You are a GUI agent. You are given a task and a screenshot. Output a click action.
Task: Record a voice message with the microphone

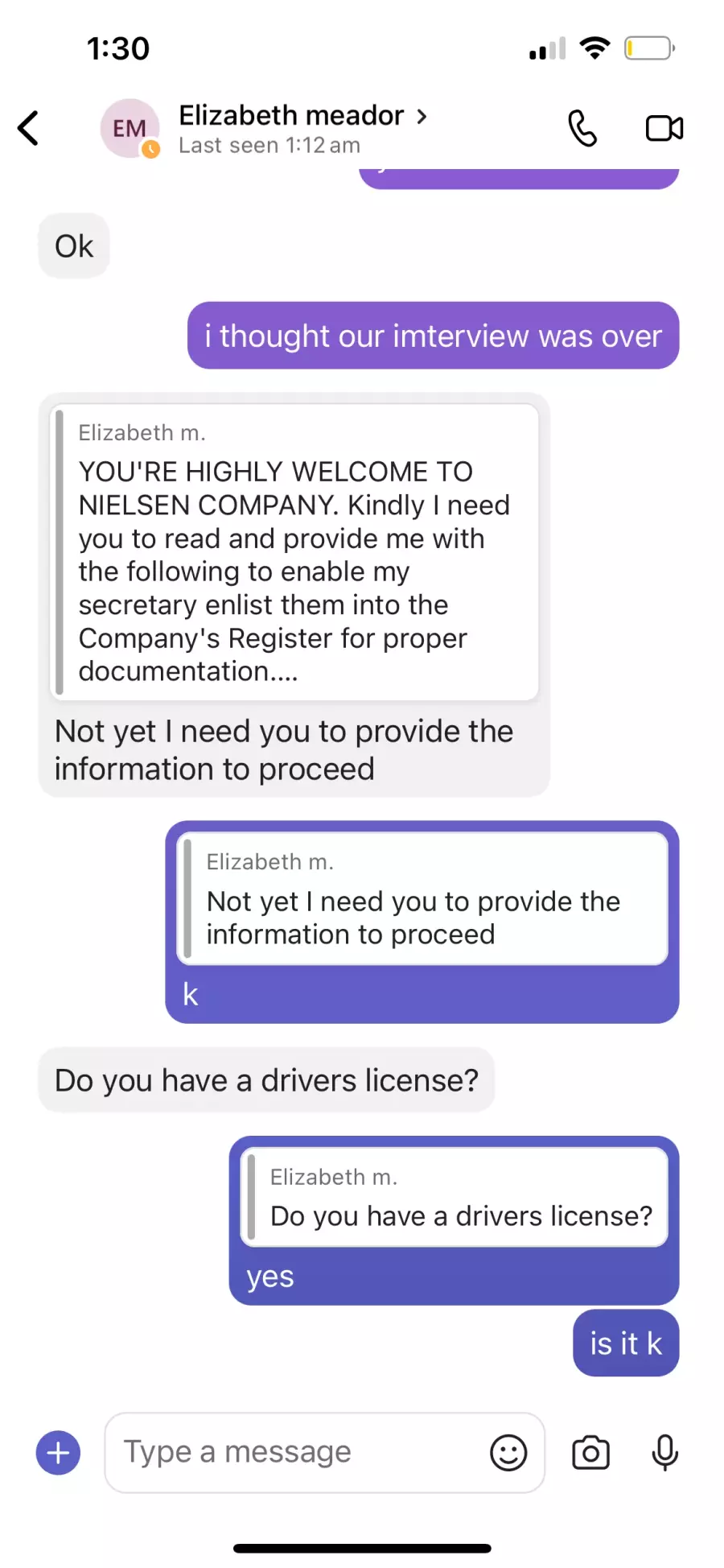coord(664,1453)
